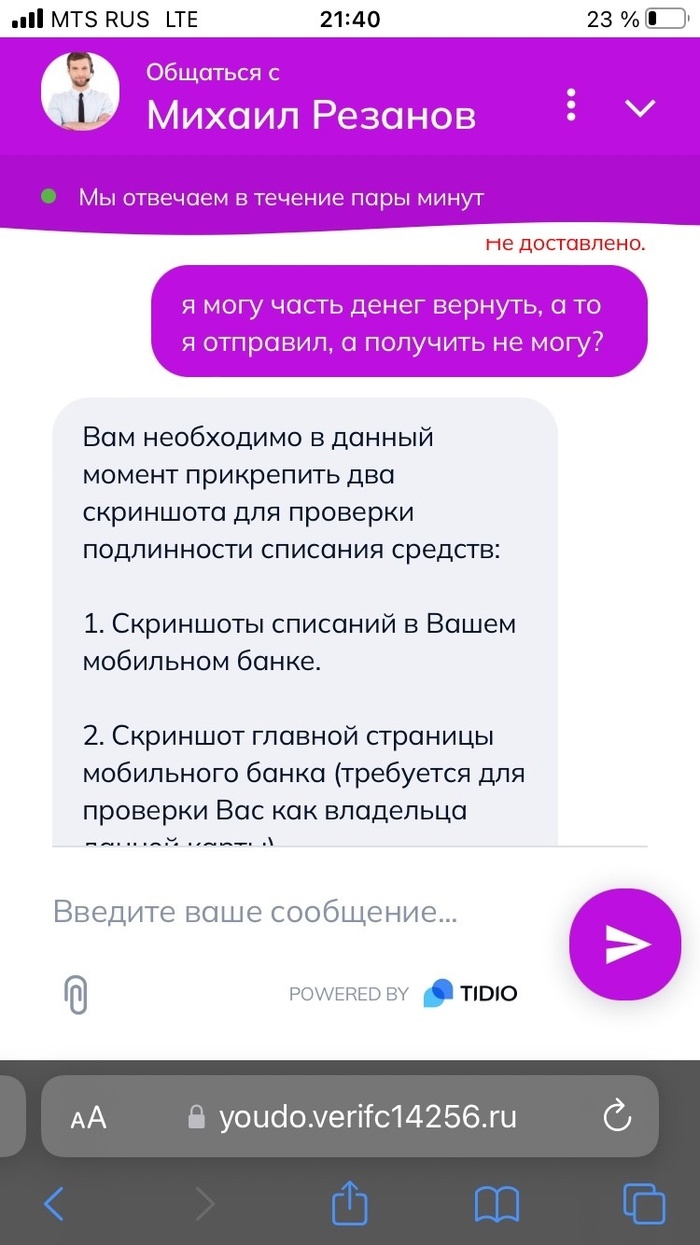Focus the 'Введите ваше сообщение' field
This screenshot has width=700, height=1245.
tap(290, 912)
